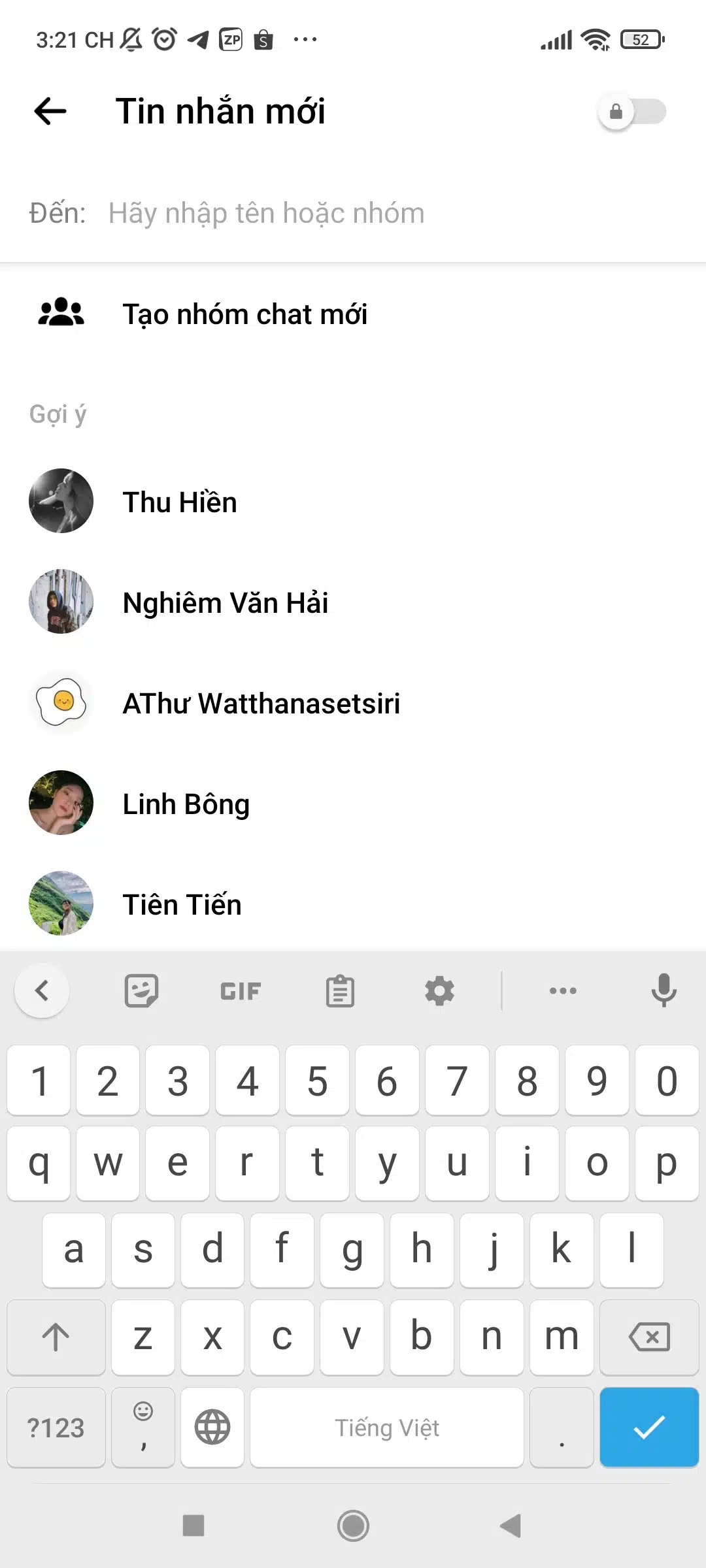
Task: Start voice typing with the microphone
Action: pos(664,991)
